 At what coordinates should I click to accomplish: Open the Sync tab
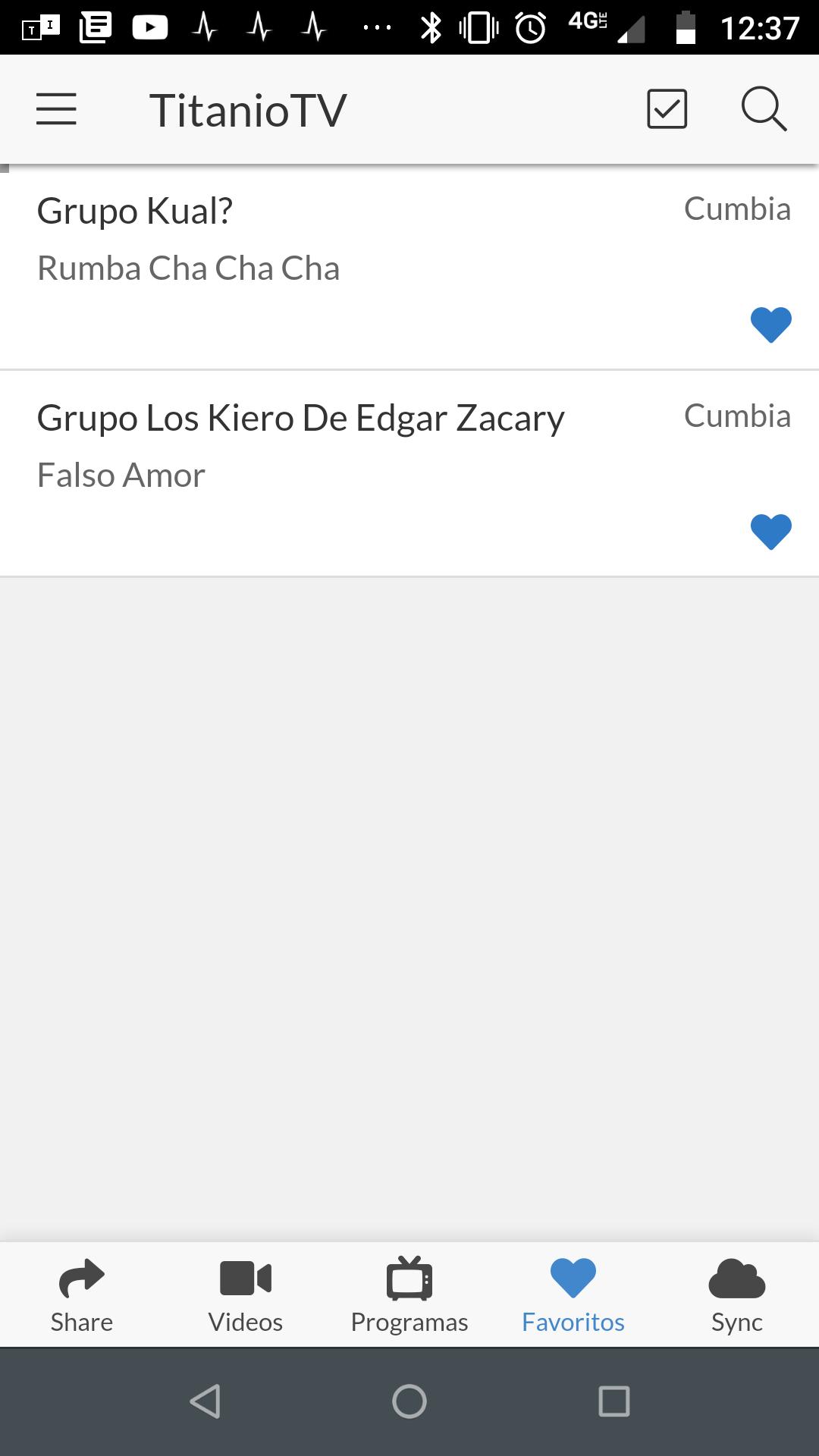pos(737,1295)
